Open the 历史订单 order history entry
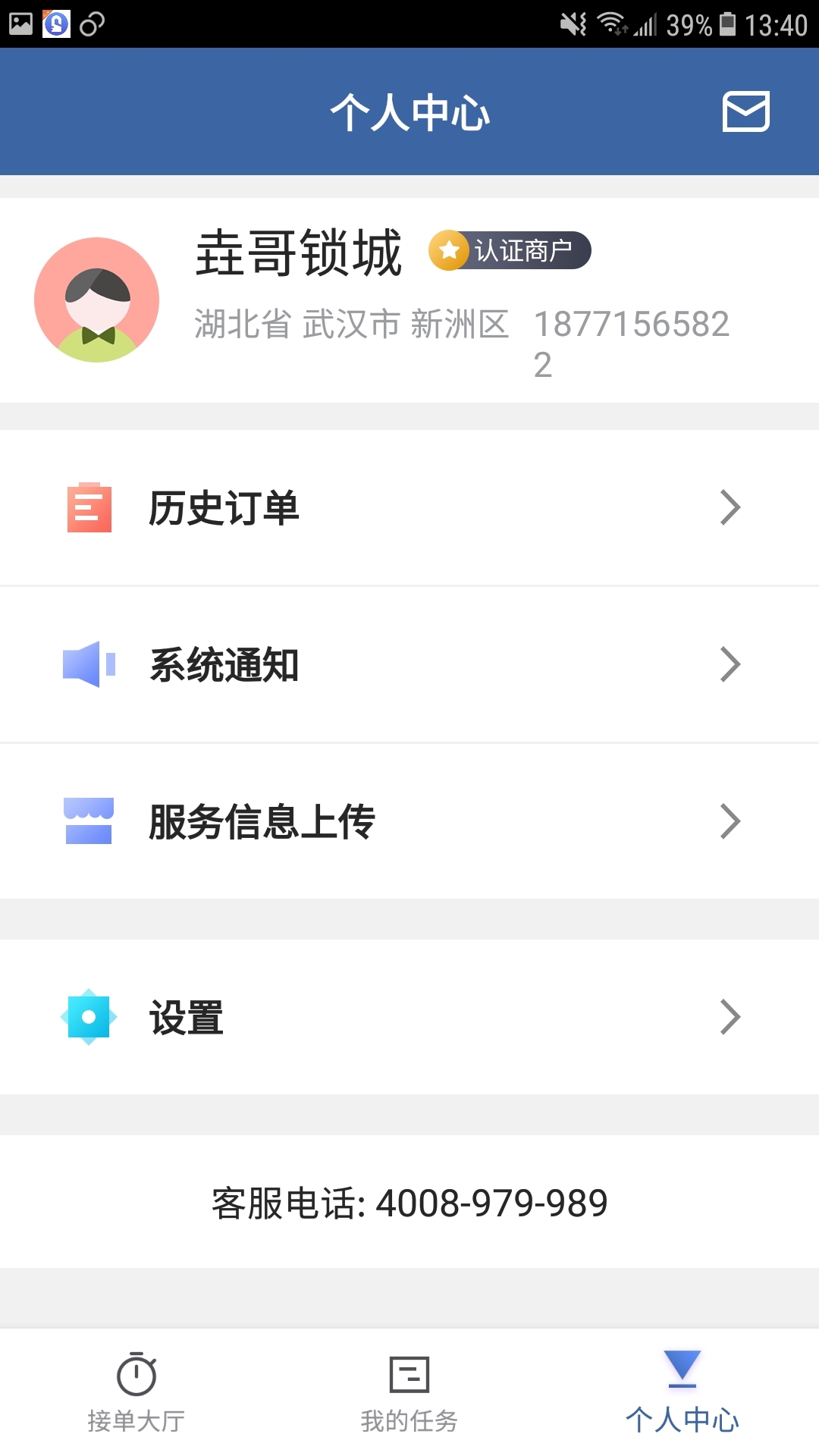Viewport: 819px width, 1456px height. click(225, 508)
